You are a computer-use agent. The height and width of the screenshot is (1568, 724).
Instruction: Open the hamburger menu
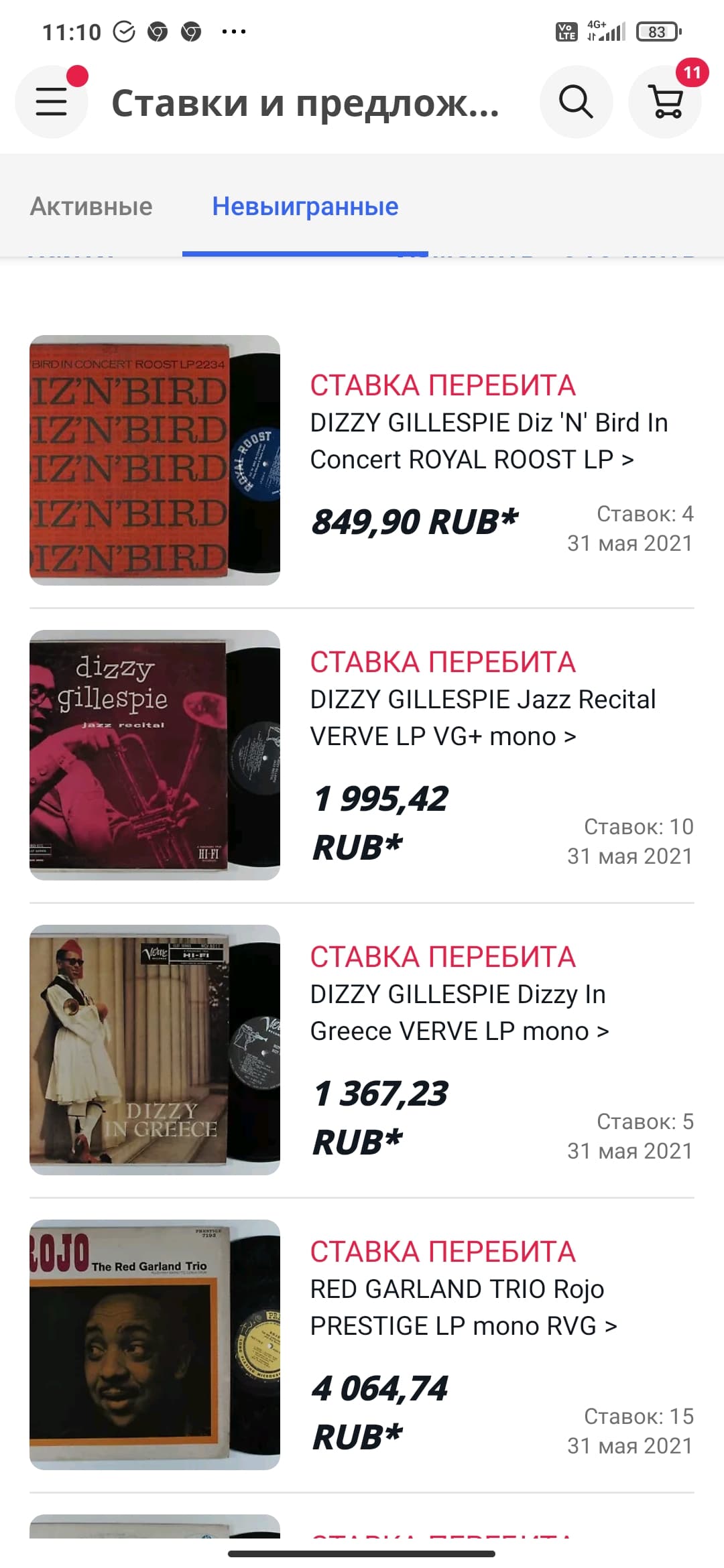[51, 102]
